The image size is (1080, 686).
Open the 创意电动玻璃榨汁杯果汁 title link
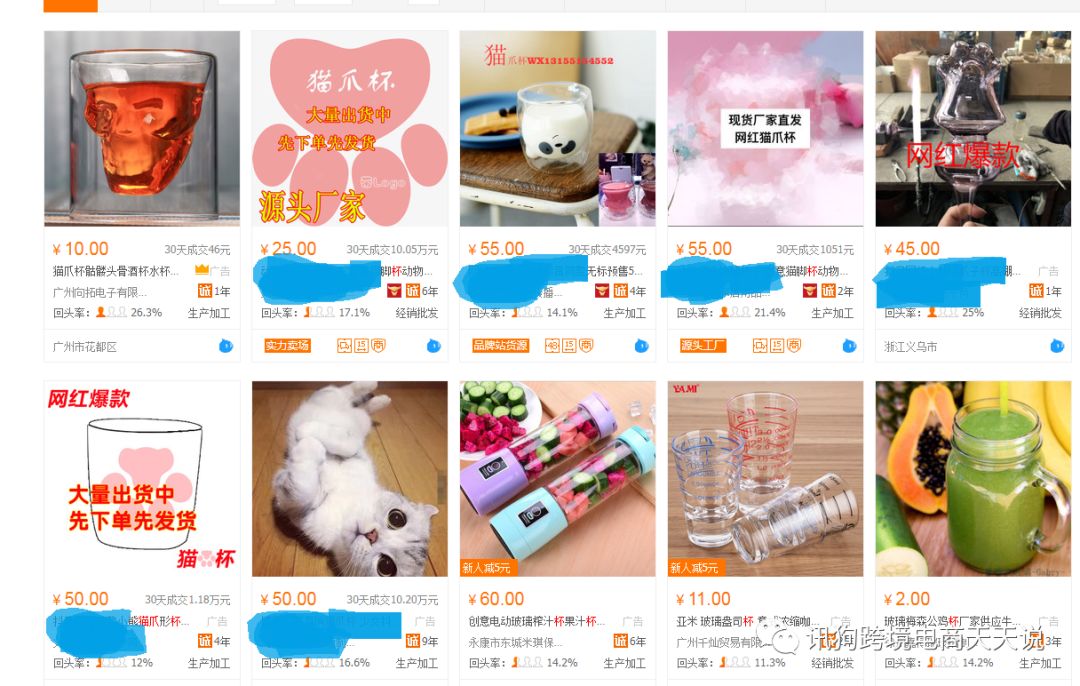point(536,621)
